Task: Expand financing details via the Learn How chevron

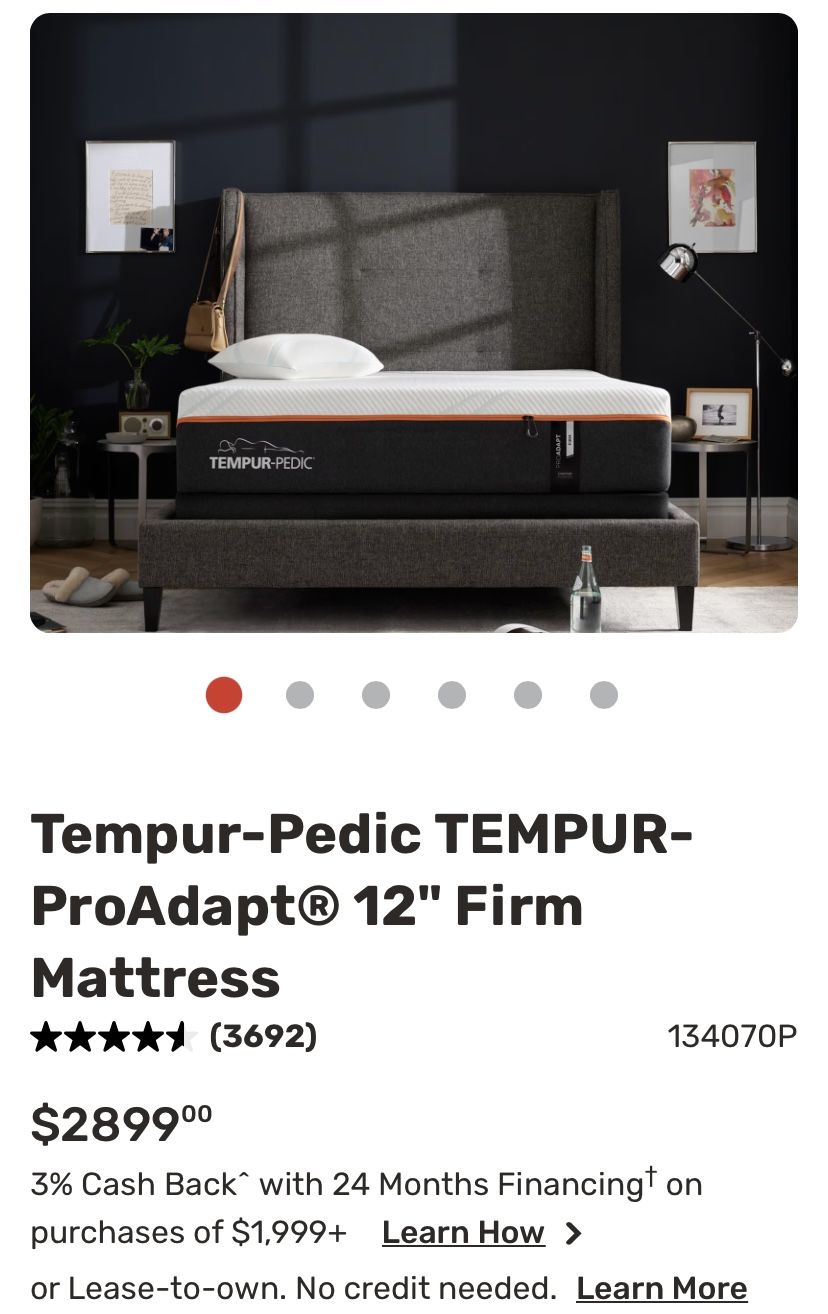Action: 572,1232
